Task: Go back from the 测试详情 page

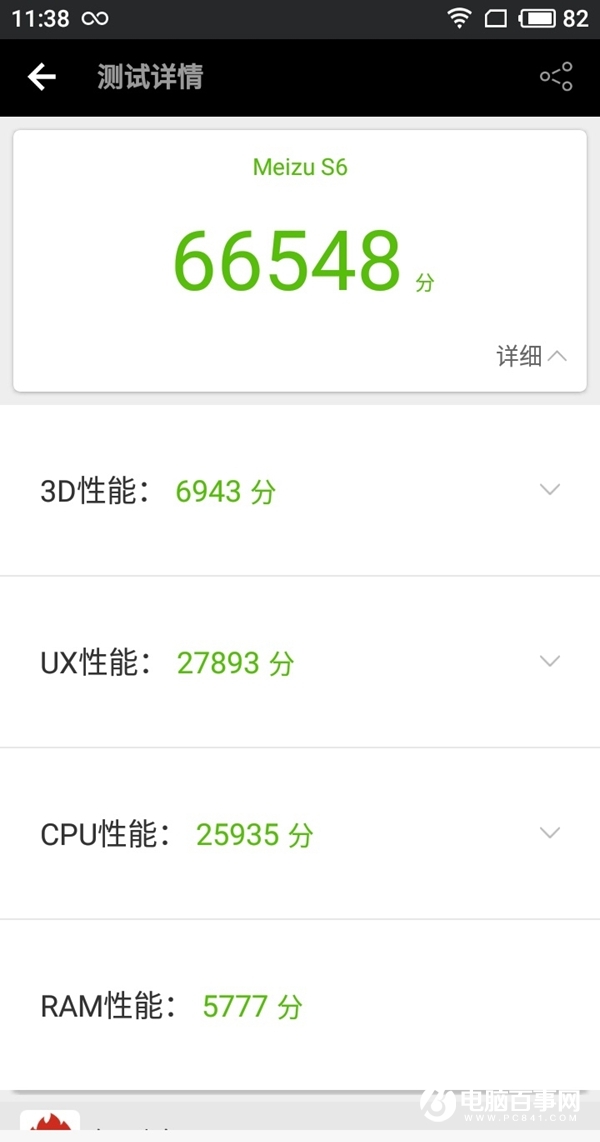Action: 41,77
